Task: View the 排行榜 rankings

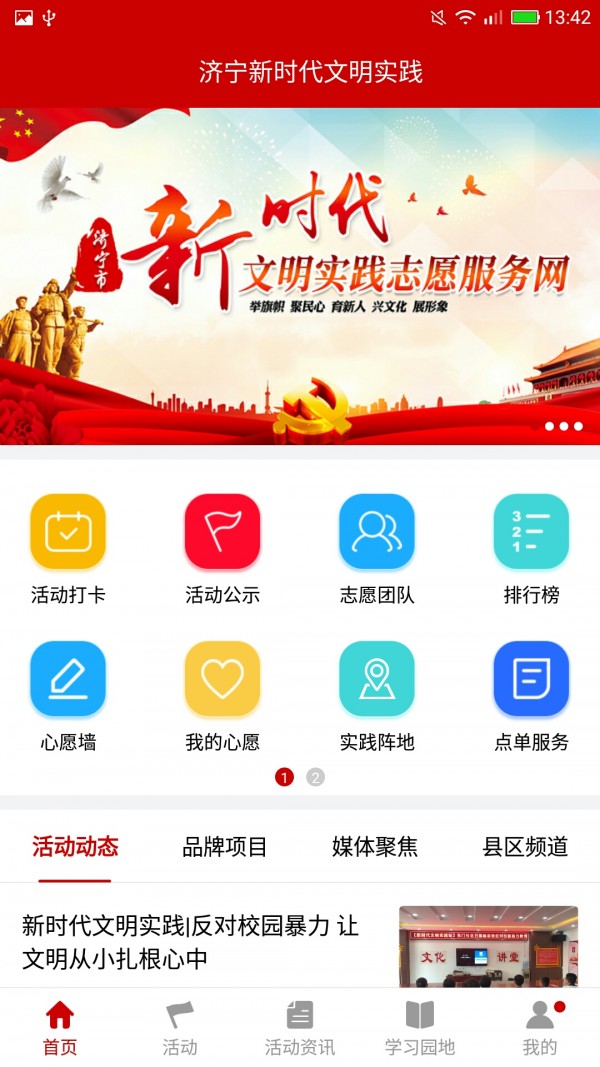Action: 531,531
